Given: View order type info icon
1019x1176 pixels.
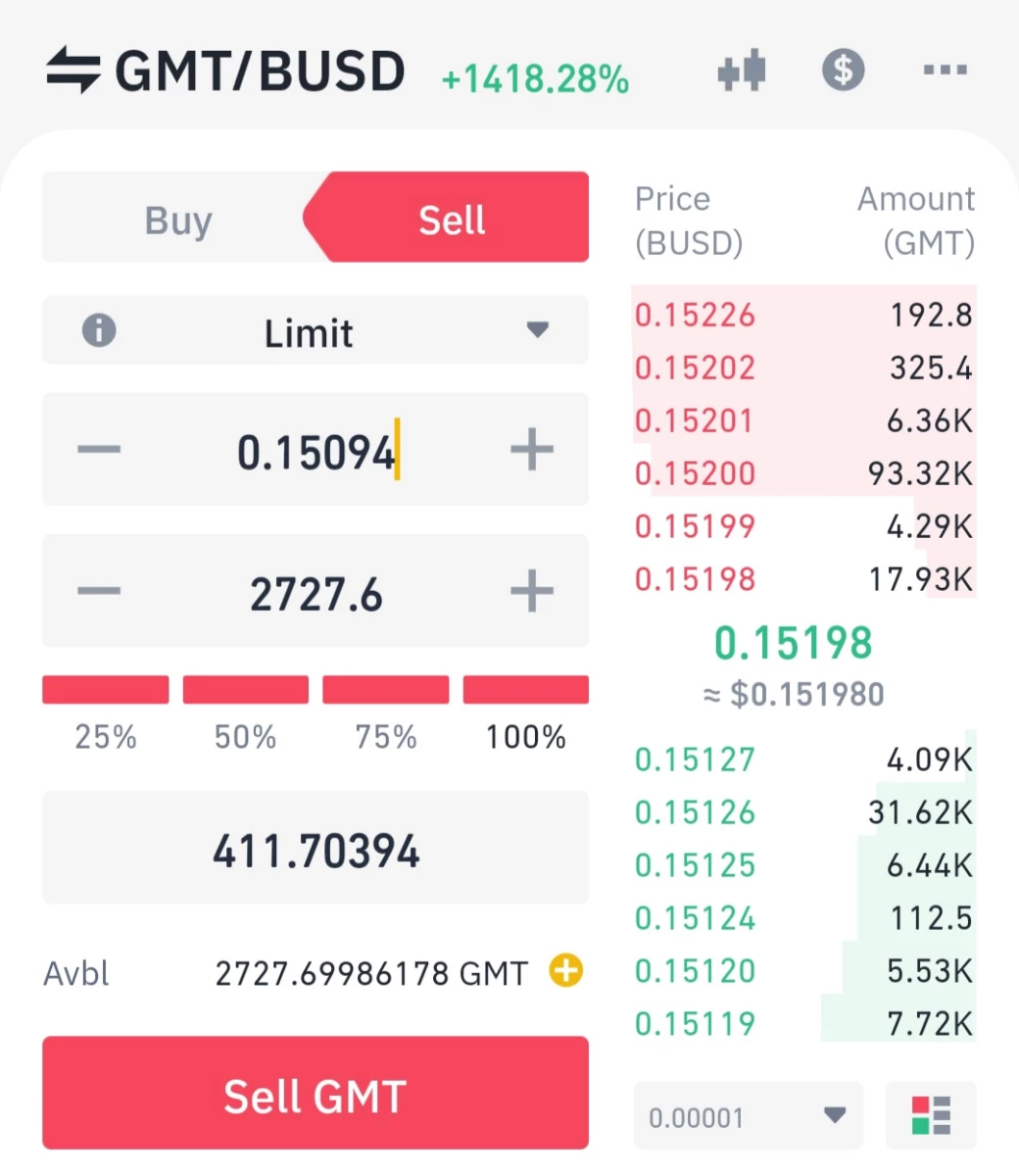Looking at the screenshot, I should pyautogui.click(x=99, y=331).
